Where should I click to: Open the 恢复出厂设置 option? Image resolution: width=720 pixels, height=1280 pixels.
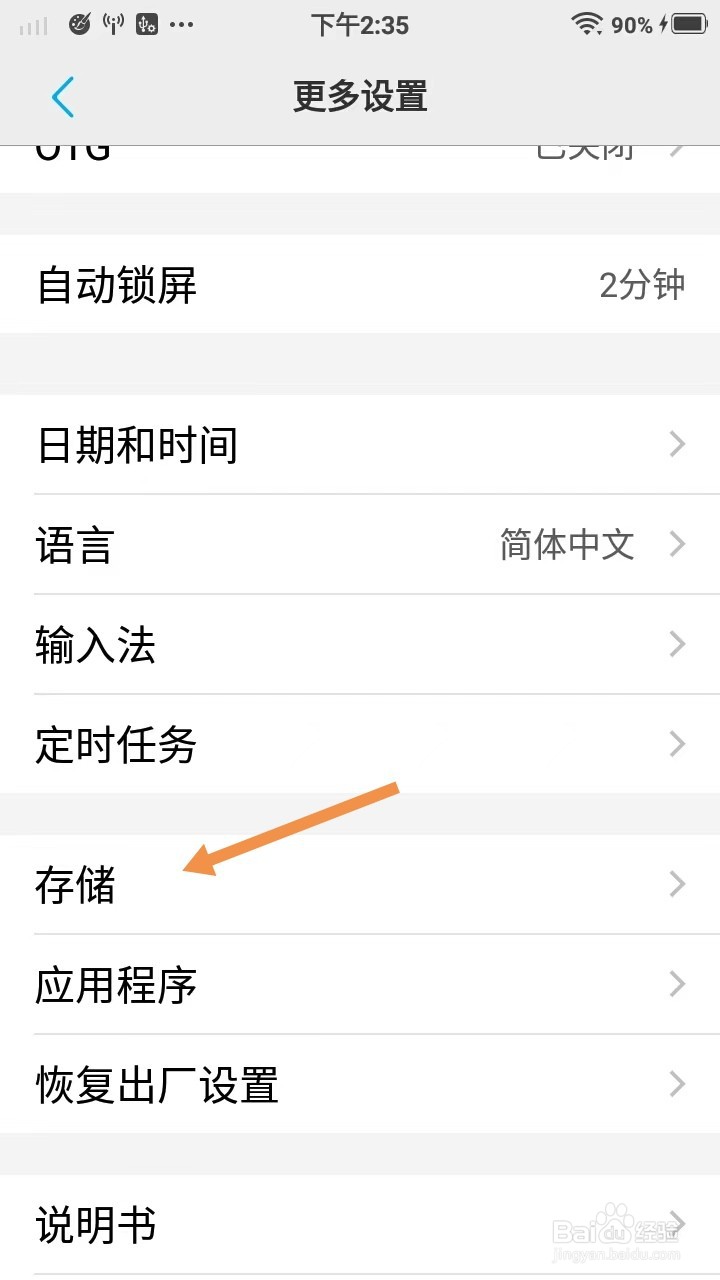coord(360,1084)
